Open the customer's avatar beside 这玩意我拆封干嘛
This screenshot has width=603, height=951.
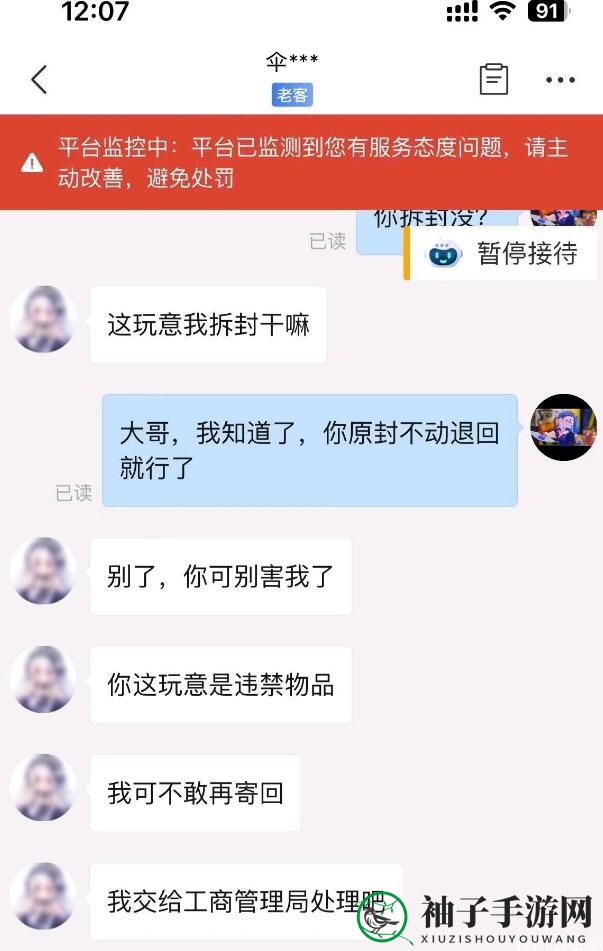coord(43,320)
